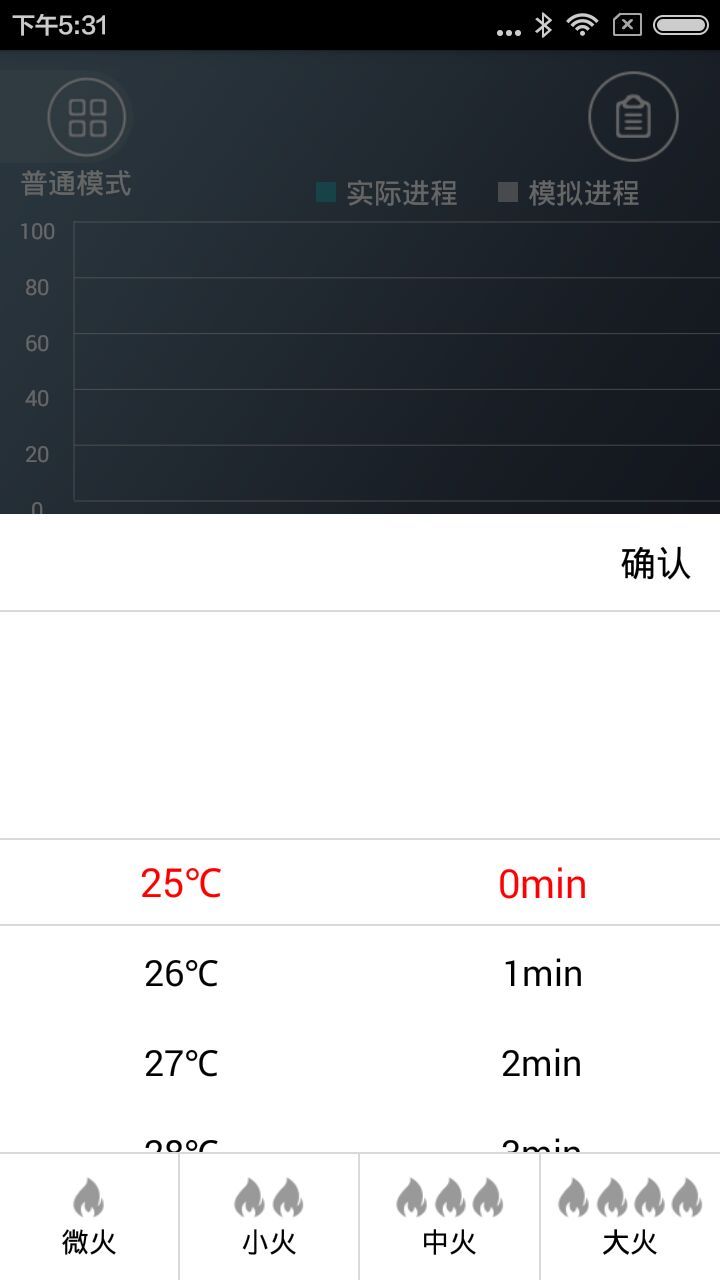720x1280 pixels.
Task: Click the currently selected 0min value
Action: coord(542,881)
